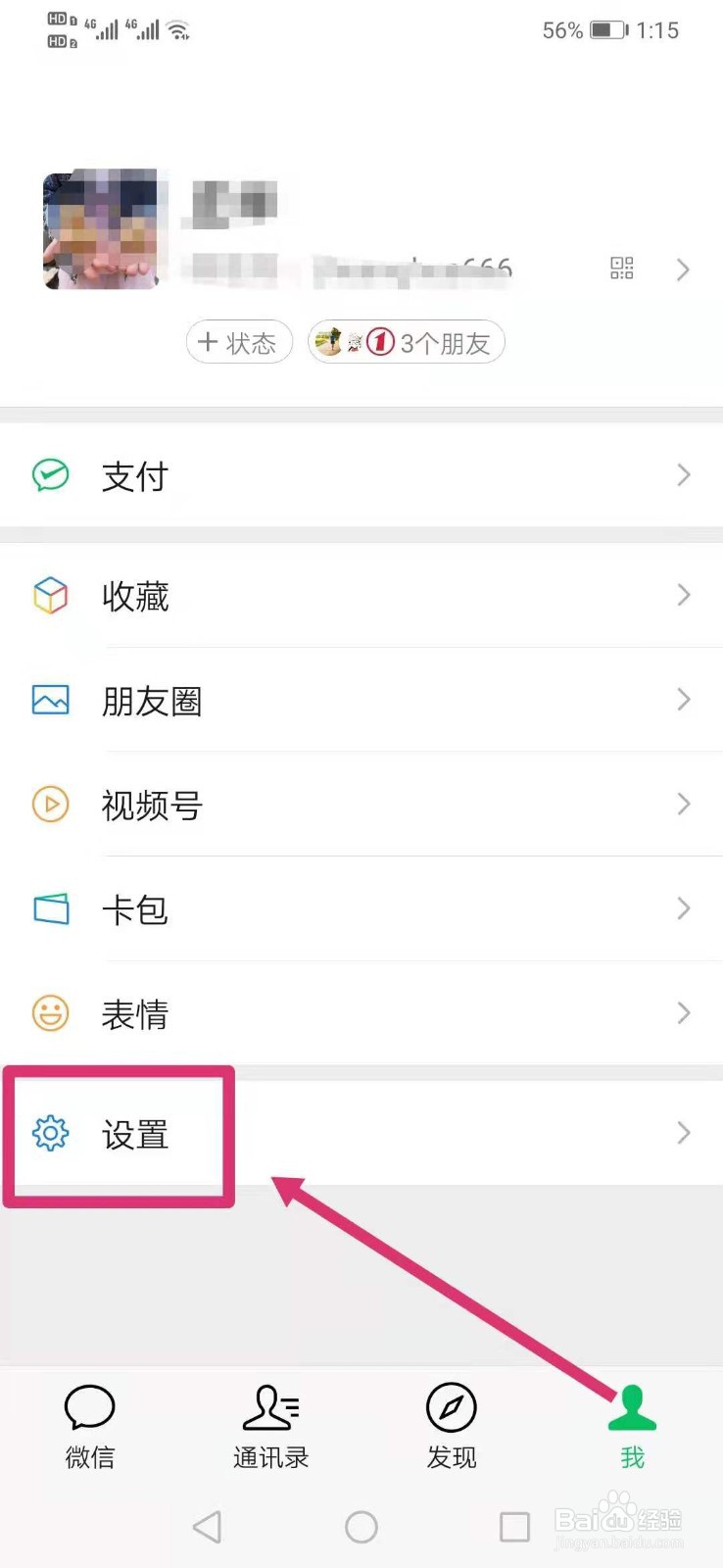Viewport: 723px width, 1568px height.
Task: View 3个朋友 friends' statuses
Action: point(406,342)
